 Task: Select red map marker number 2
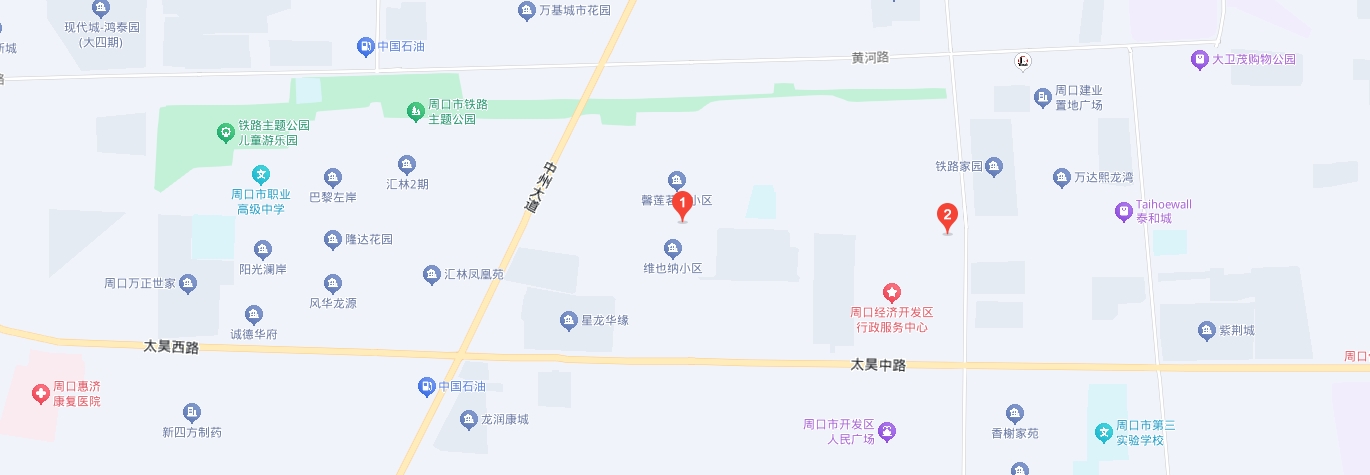[947, 215]
